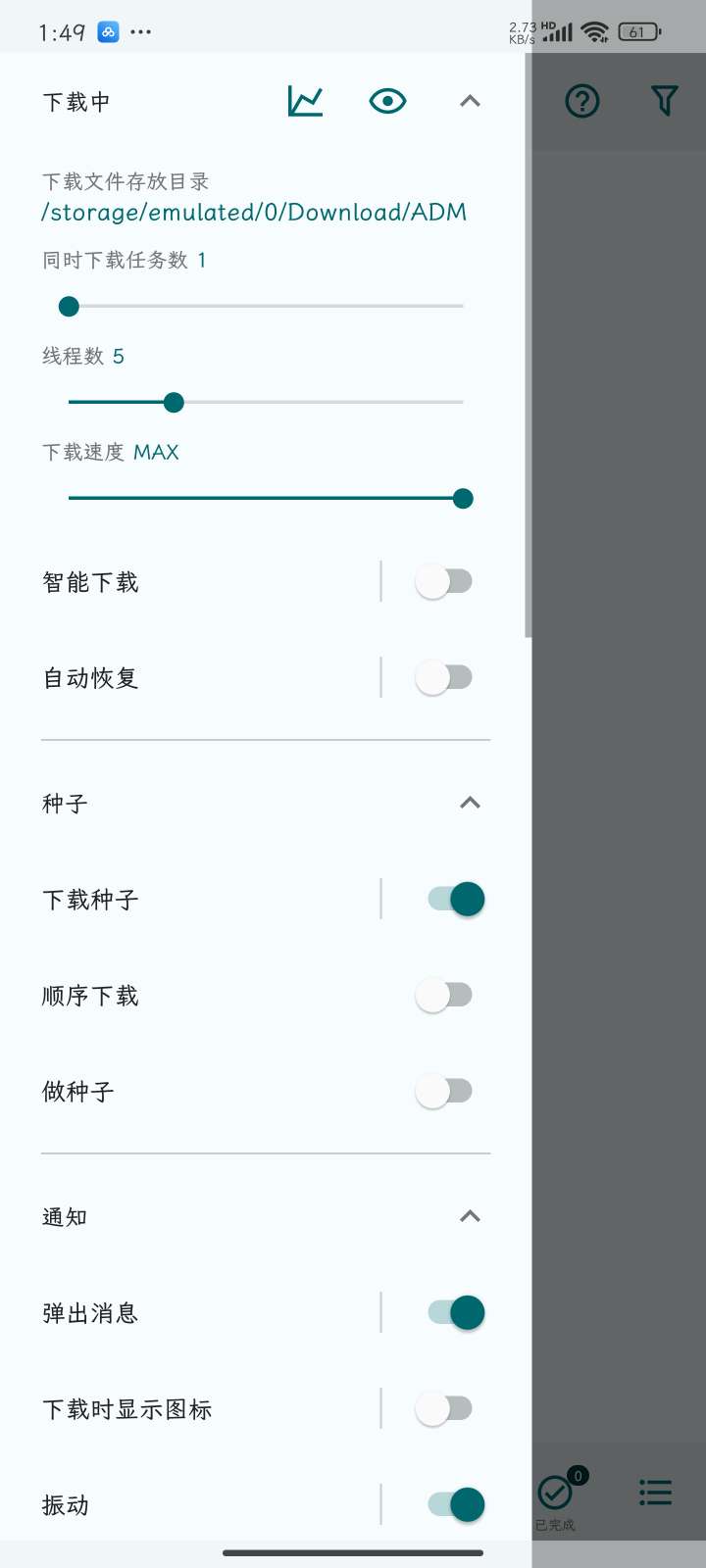Open the download speed chart icon
The image size is (706, 1568).
(x=305, y=101)
